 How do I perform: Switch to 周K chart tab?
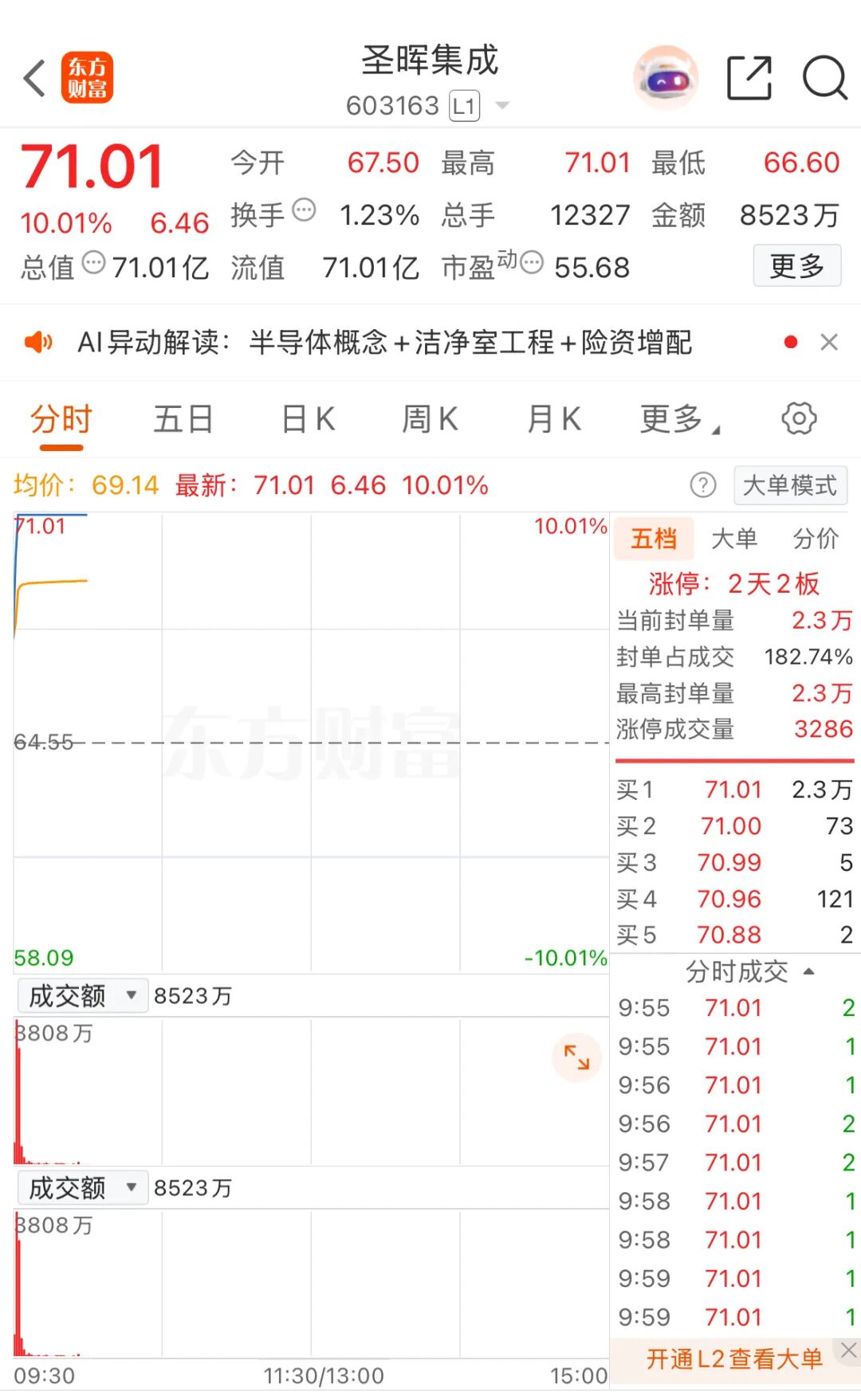430,419
